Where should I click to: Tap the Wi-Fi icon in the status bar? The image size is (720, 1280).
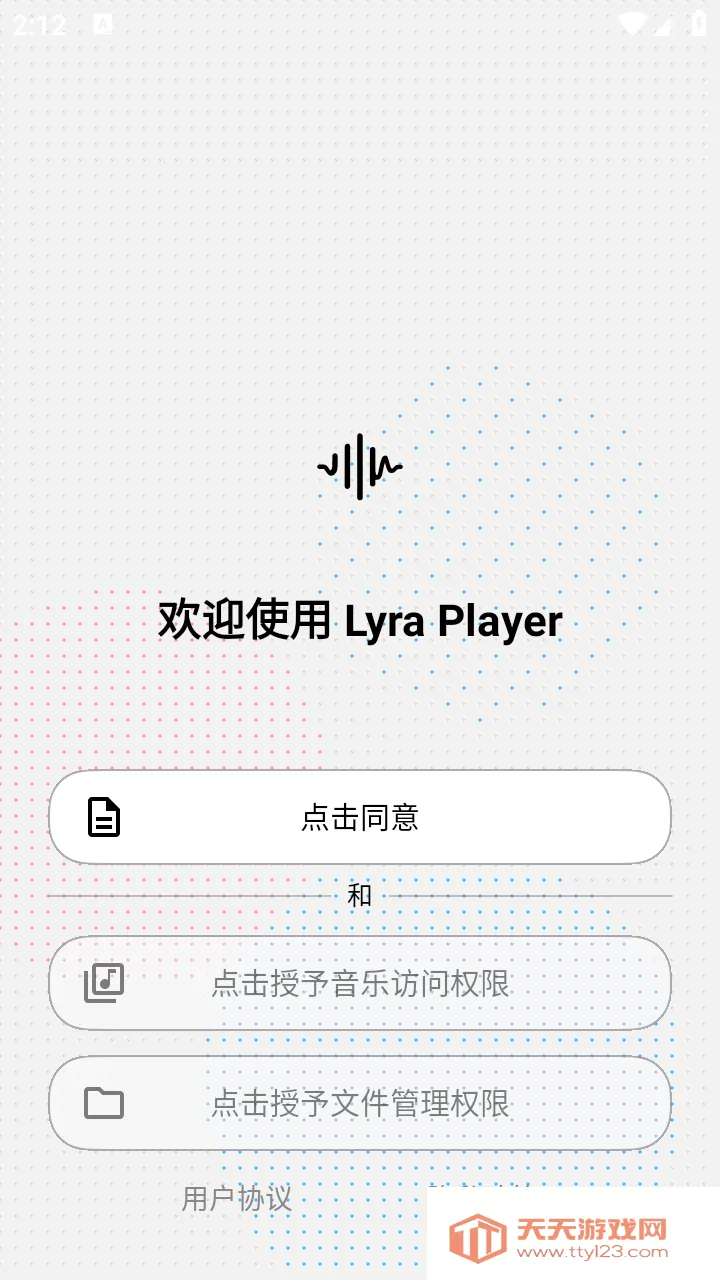click(632, 23)
